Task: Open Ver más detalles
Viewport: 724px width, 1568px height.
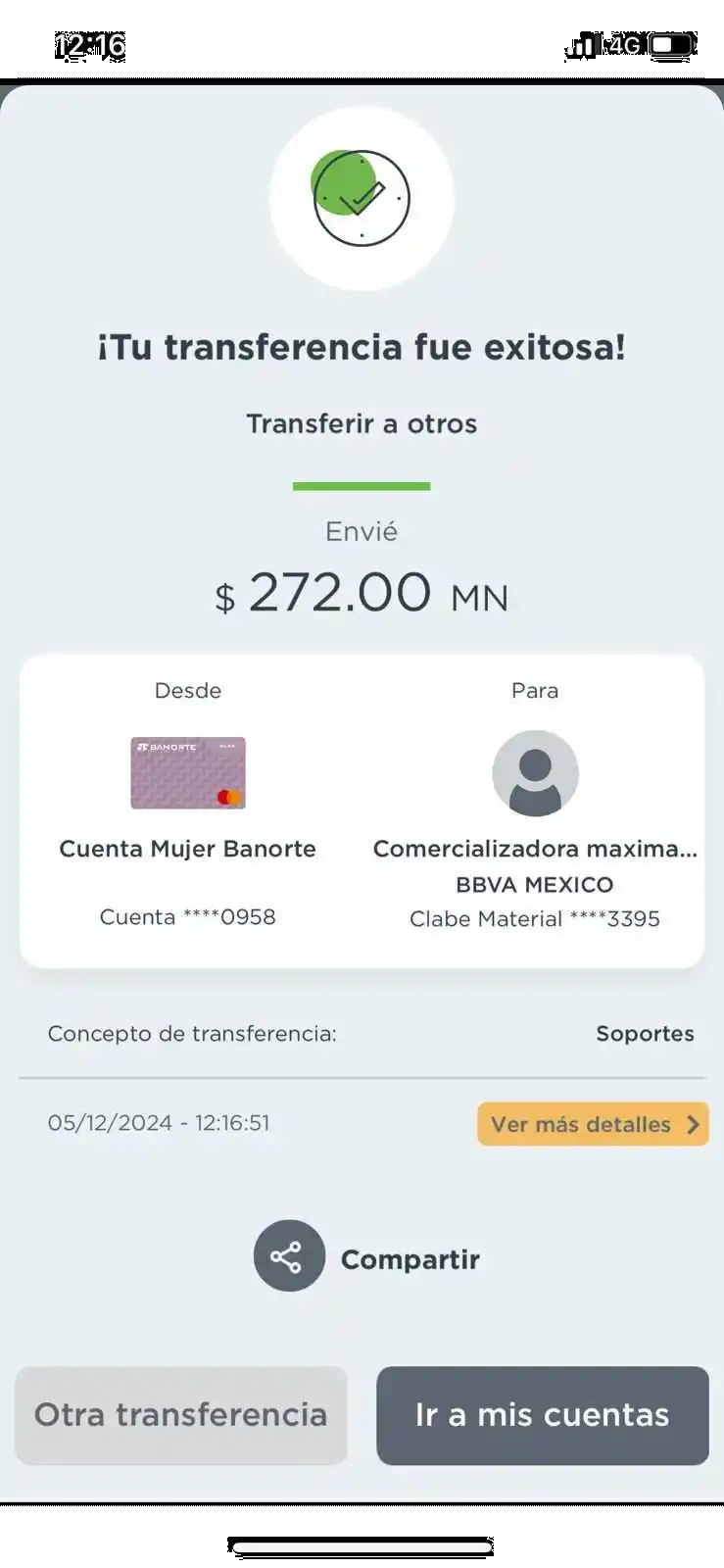Action: (x=593, y=1124)
